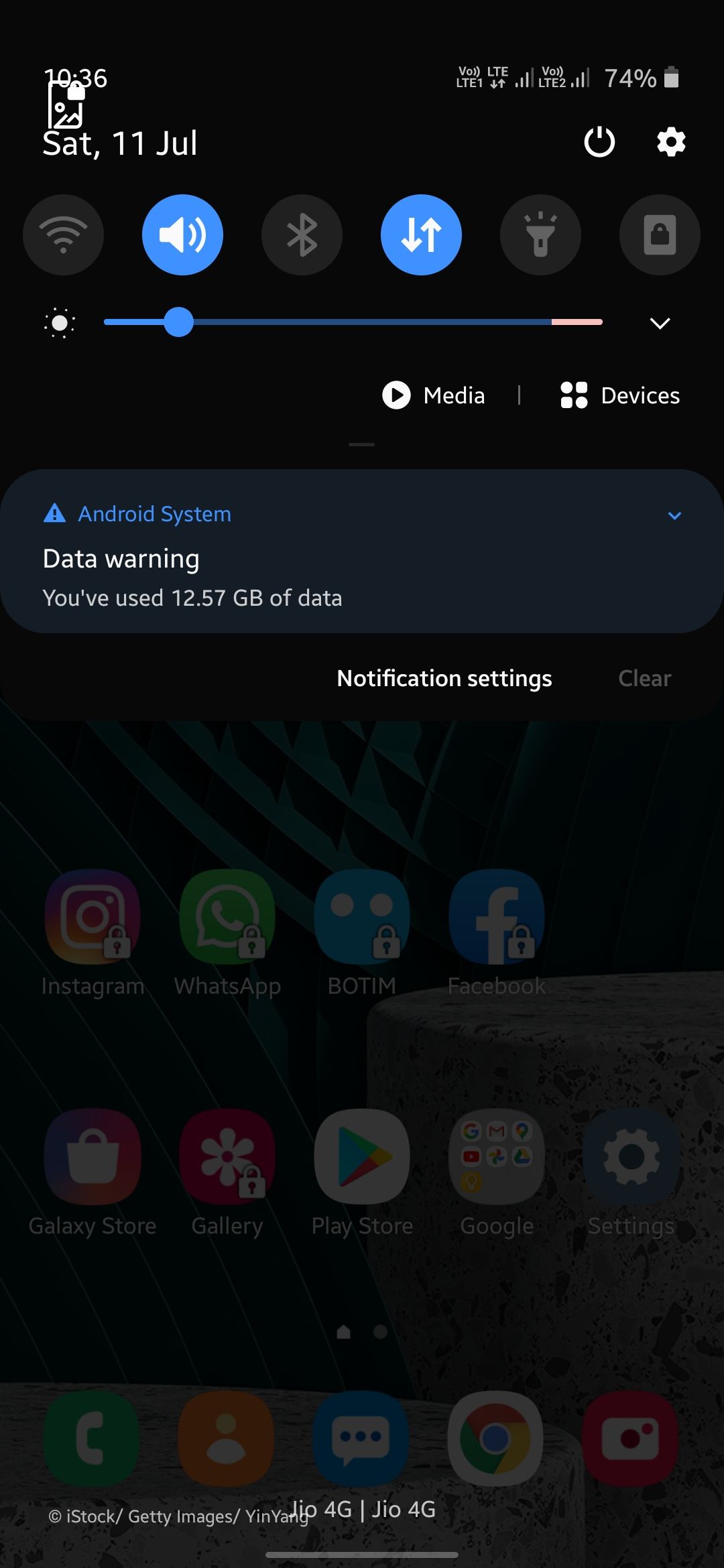Open the Devices panel
The image size is (724, 1568).
coord(621,395)
